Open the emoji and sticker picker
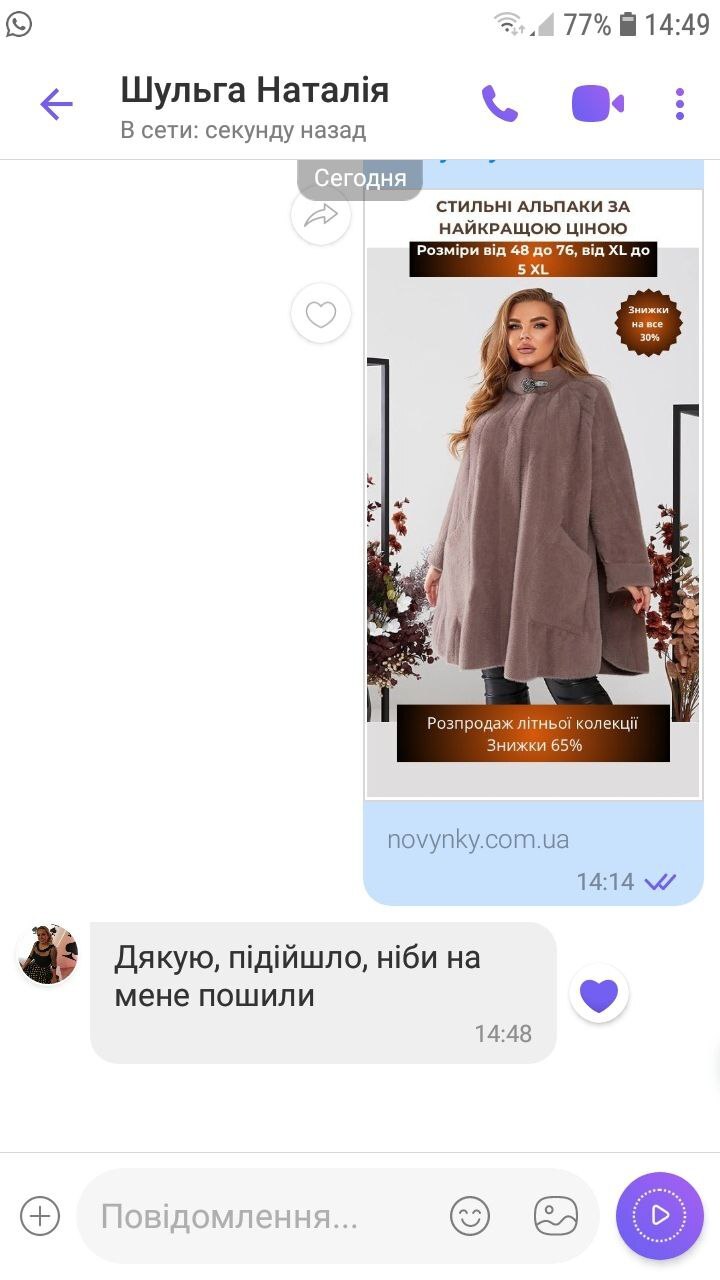 click(x=470, y=1216)
